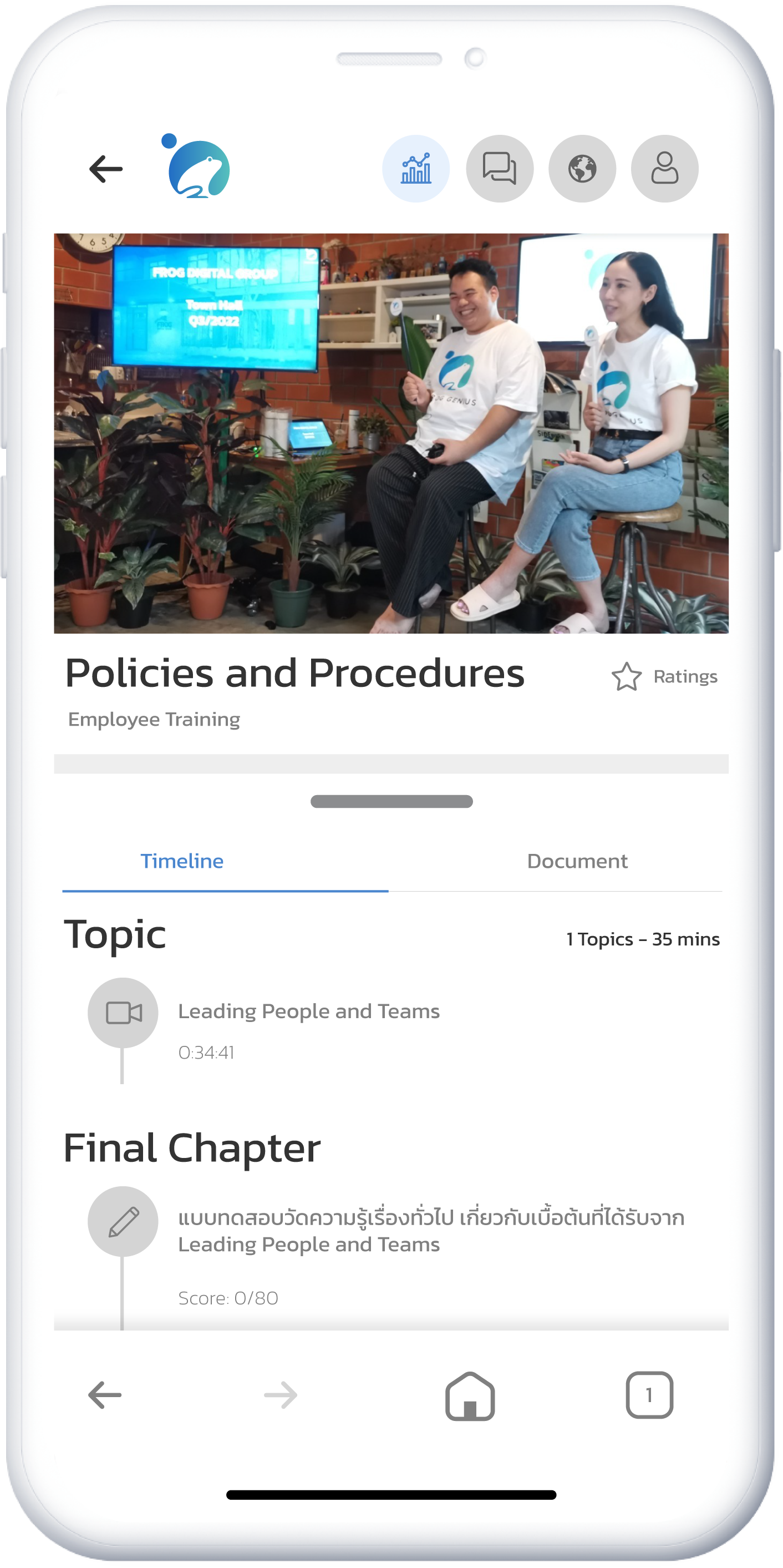Open the browser tabs switcher

(649, 1394)
